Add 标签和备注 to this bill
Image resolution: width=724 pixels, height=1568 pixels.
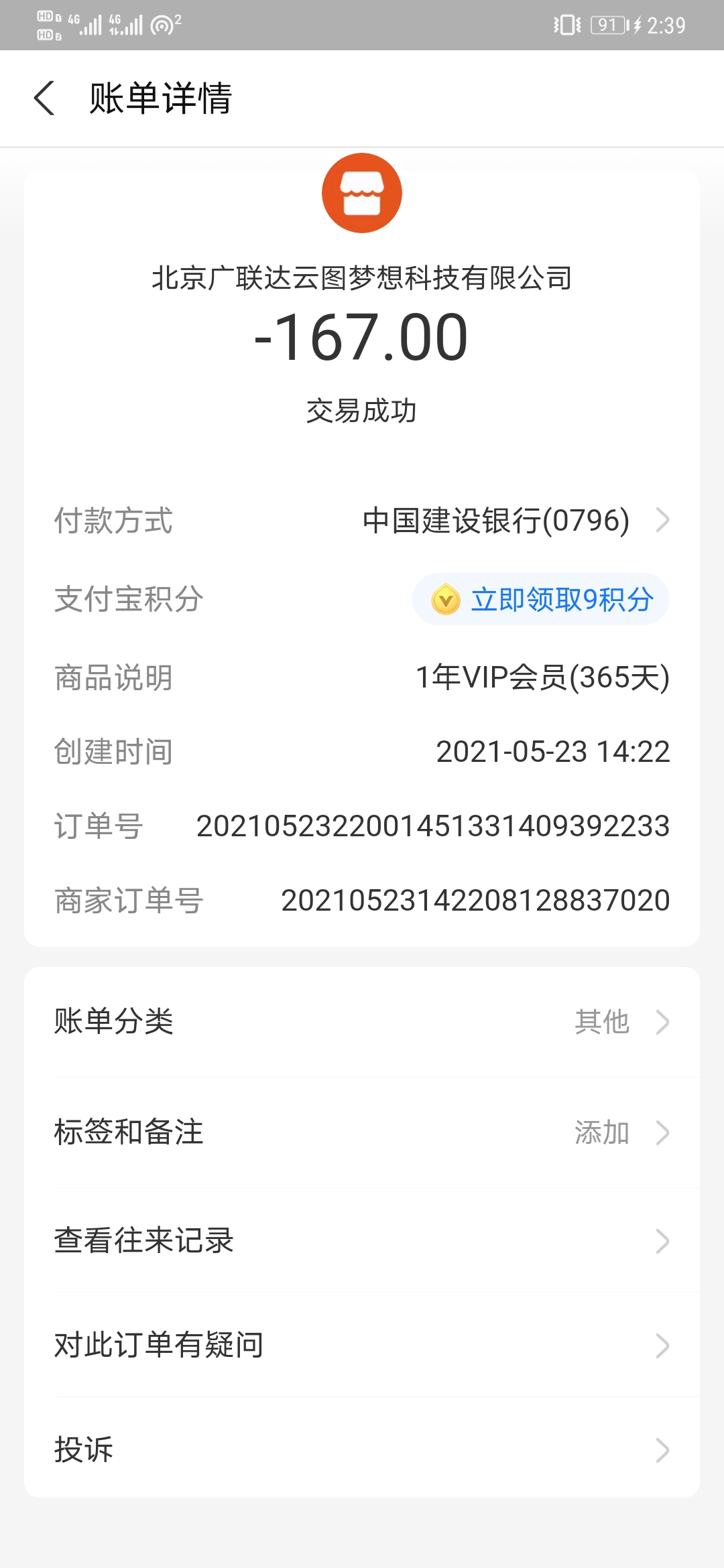362,1132
